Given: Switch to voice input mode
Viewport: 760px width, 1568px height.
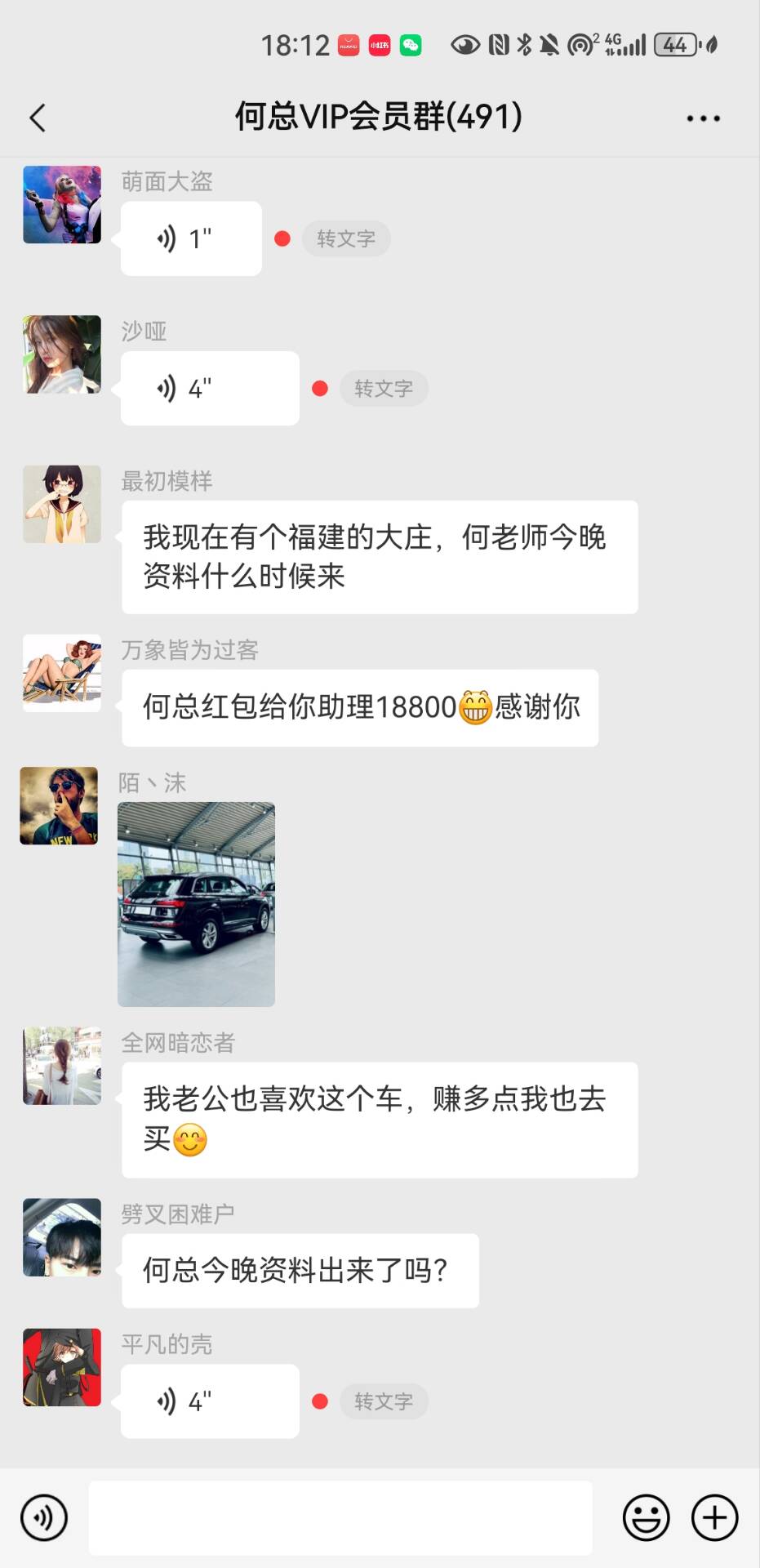Looking at the screenshot, I should coord(44,1517).
